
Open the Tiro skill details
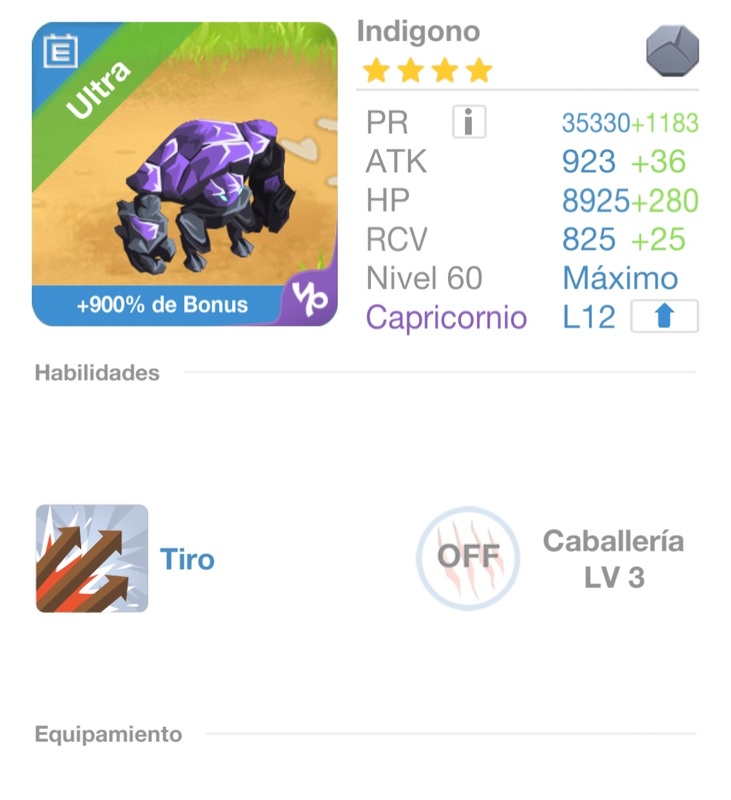coord(92,558)
